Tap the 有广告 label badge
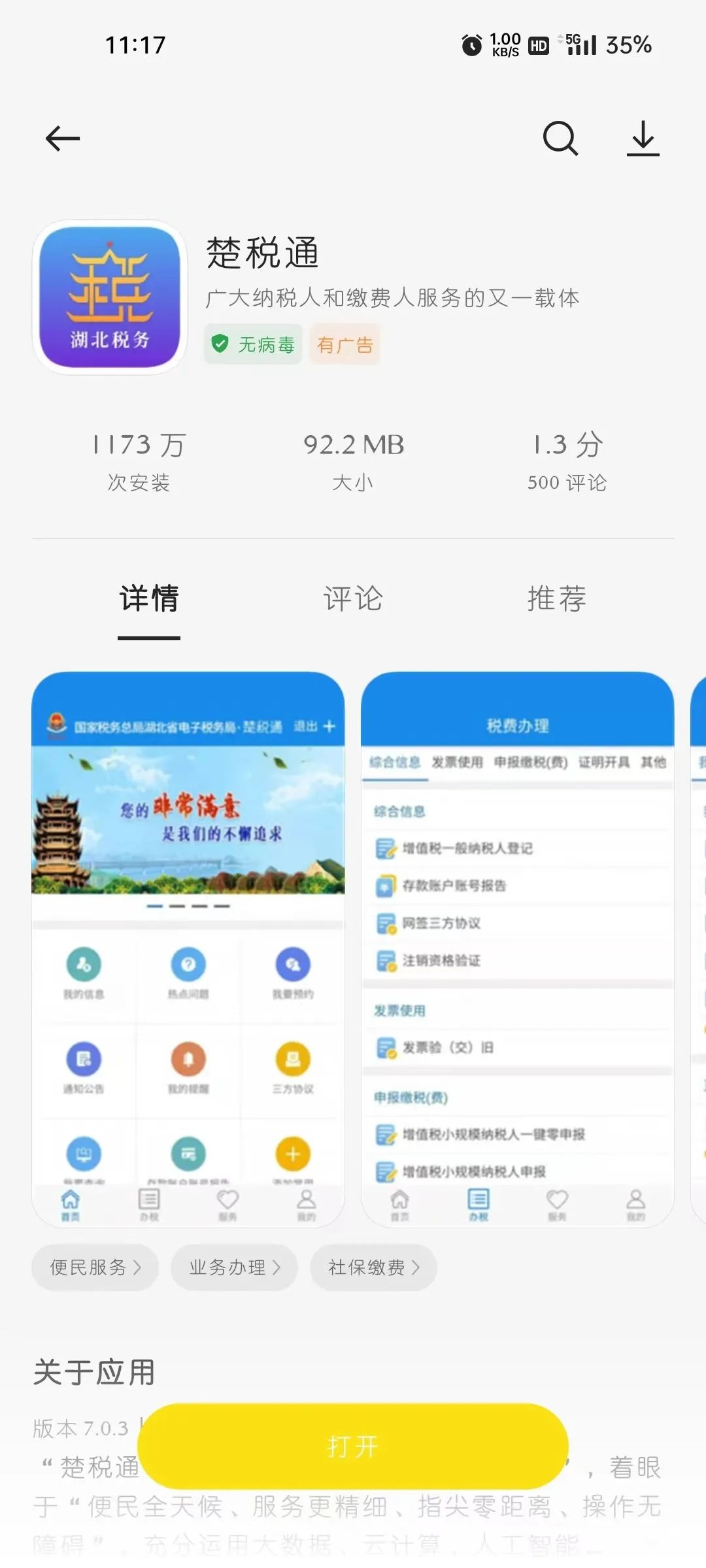The image size is (706, 1568). pos(345,344)
